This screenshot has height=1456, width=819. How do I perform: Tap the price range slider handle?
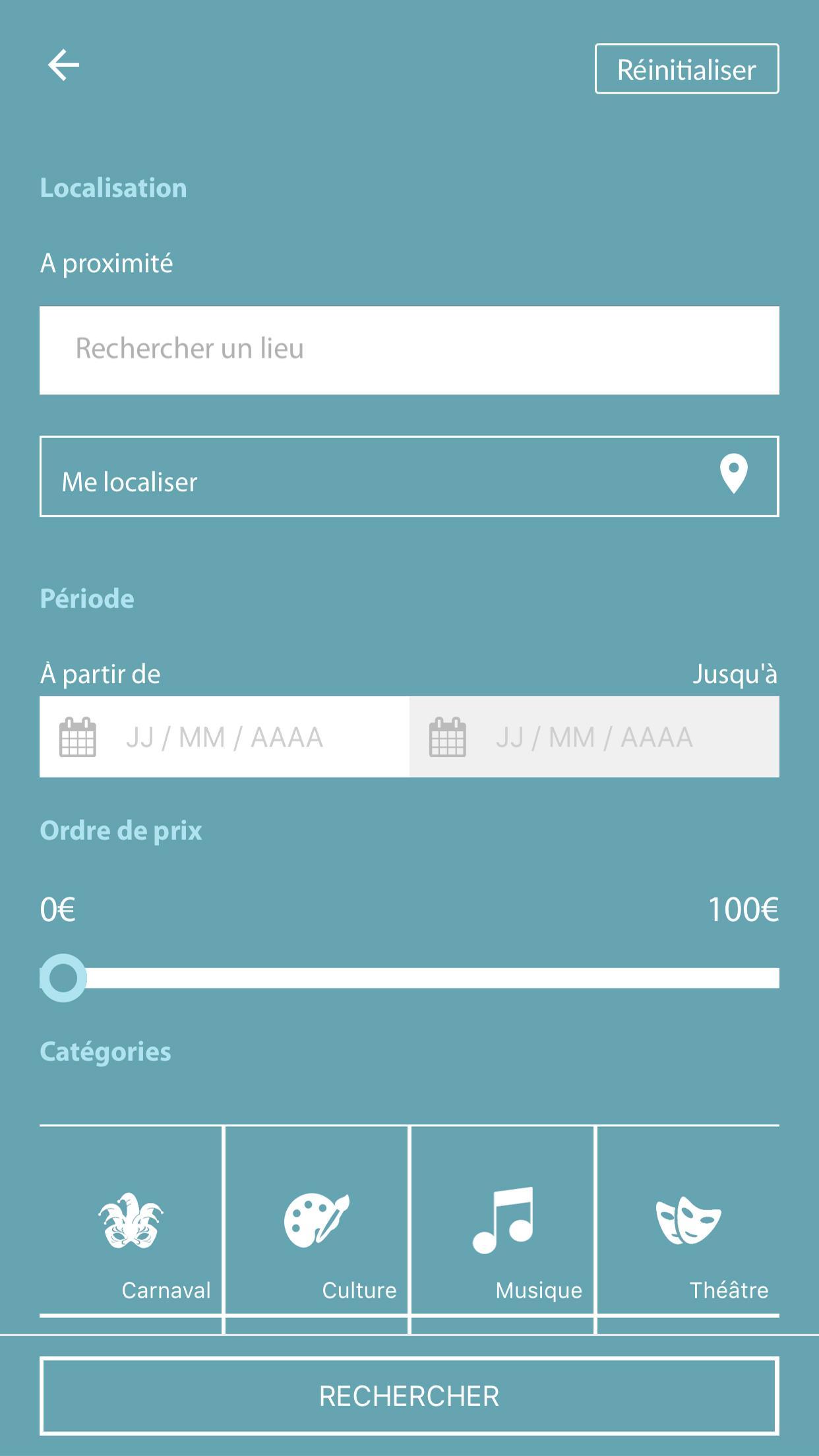[x=63, y=978]
